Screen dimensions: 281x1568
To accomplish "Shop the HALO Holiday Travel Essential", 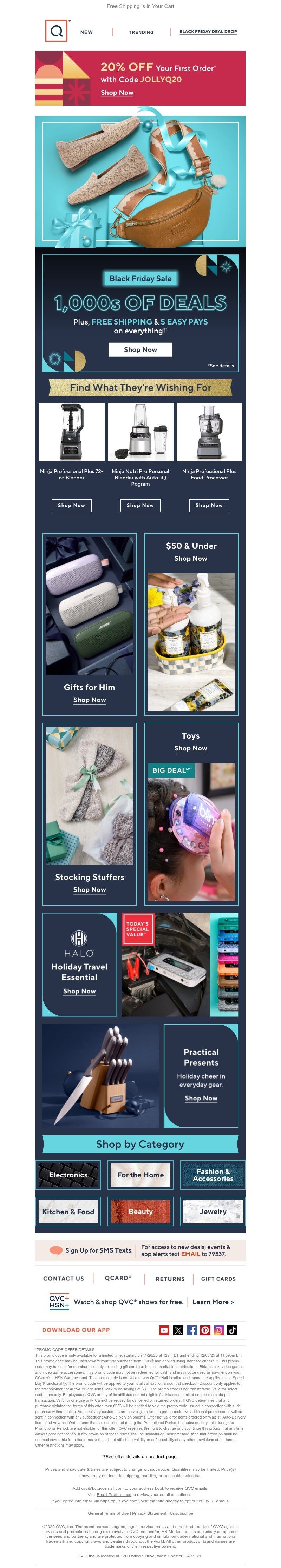I will click(79, 992).
